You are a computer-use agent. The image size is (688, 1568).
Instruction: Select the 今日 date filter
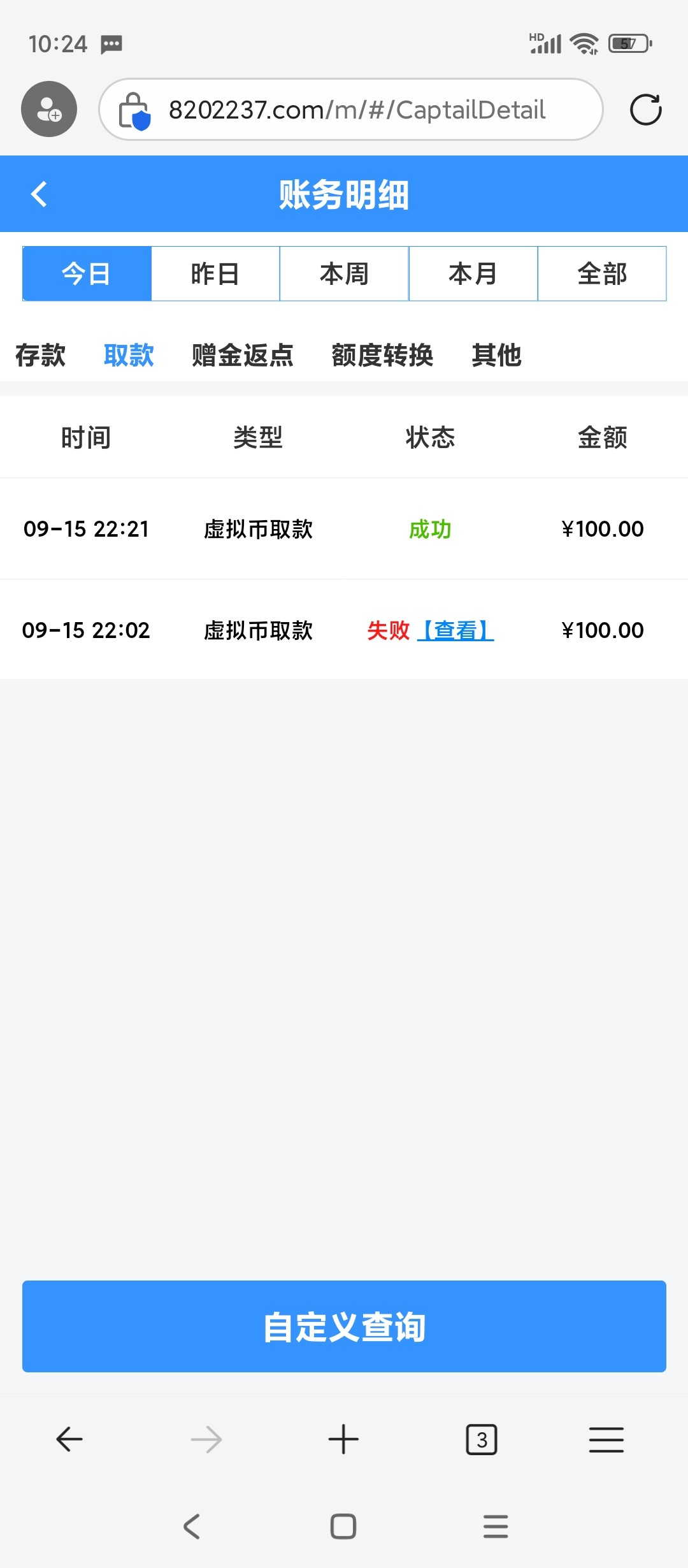pos(87,273)
